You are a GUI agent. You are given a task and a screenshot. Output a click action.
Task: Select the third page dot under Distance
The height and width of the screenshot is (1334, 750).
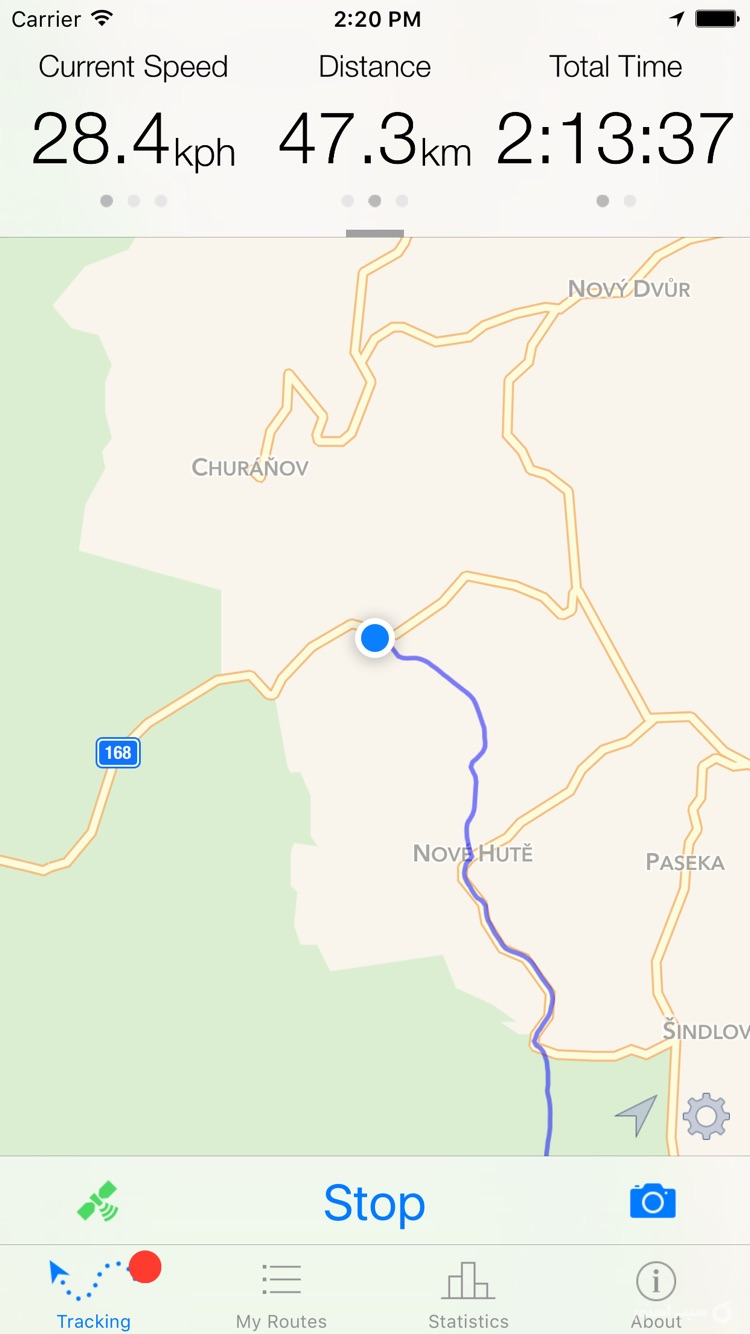tap(403, 200)
